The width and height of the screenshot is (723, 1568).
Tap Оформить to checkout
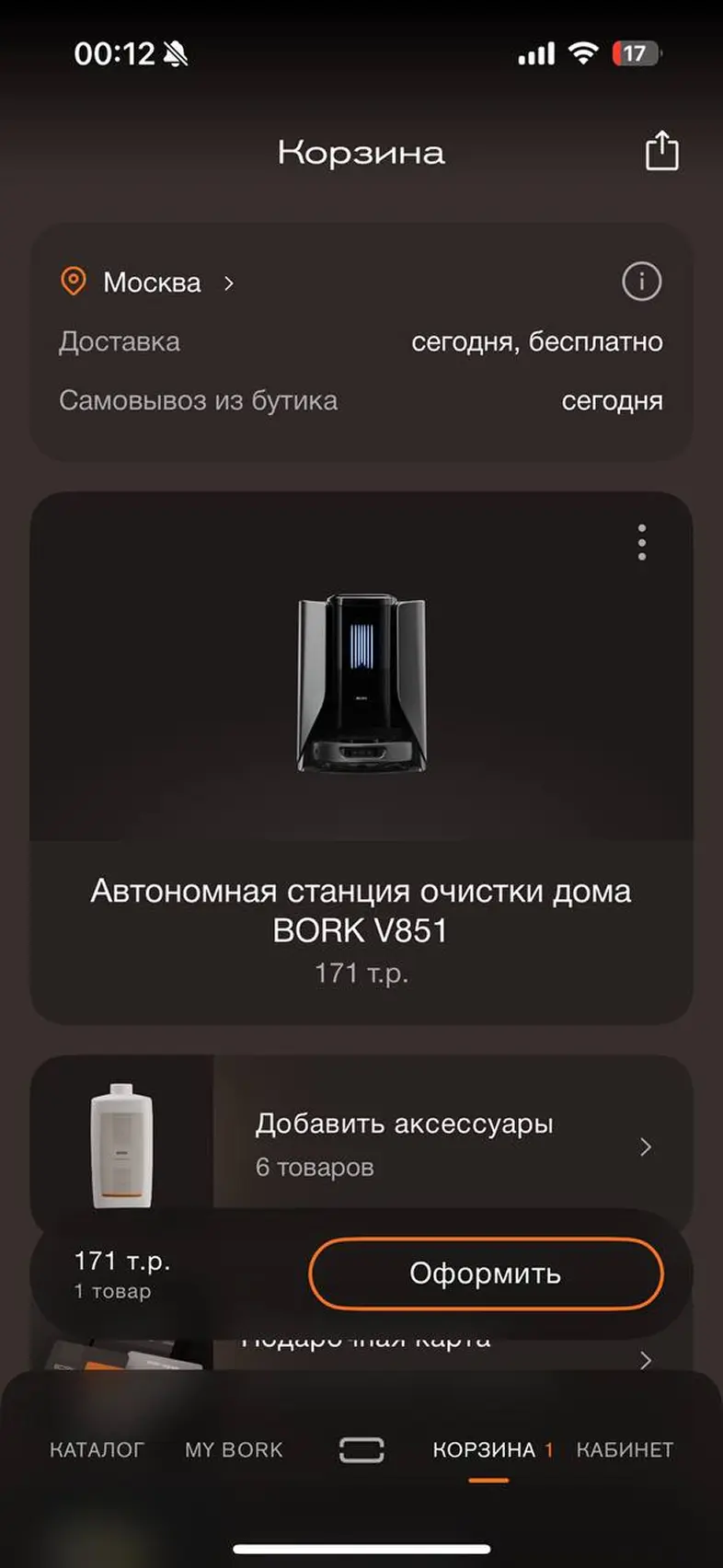pos(486,1274)
